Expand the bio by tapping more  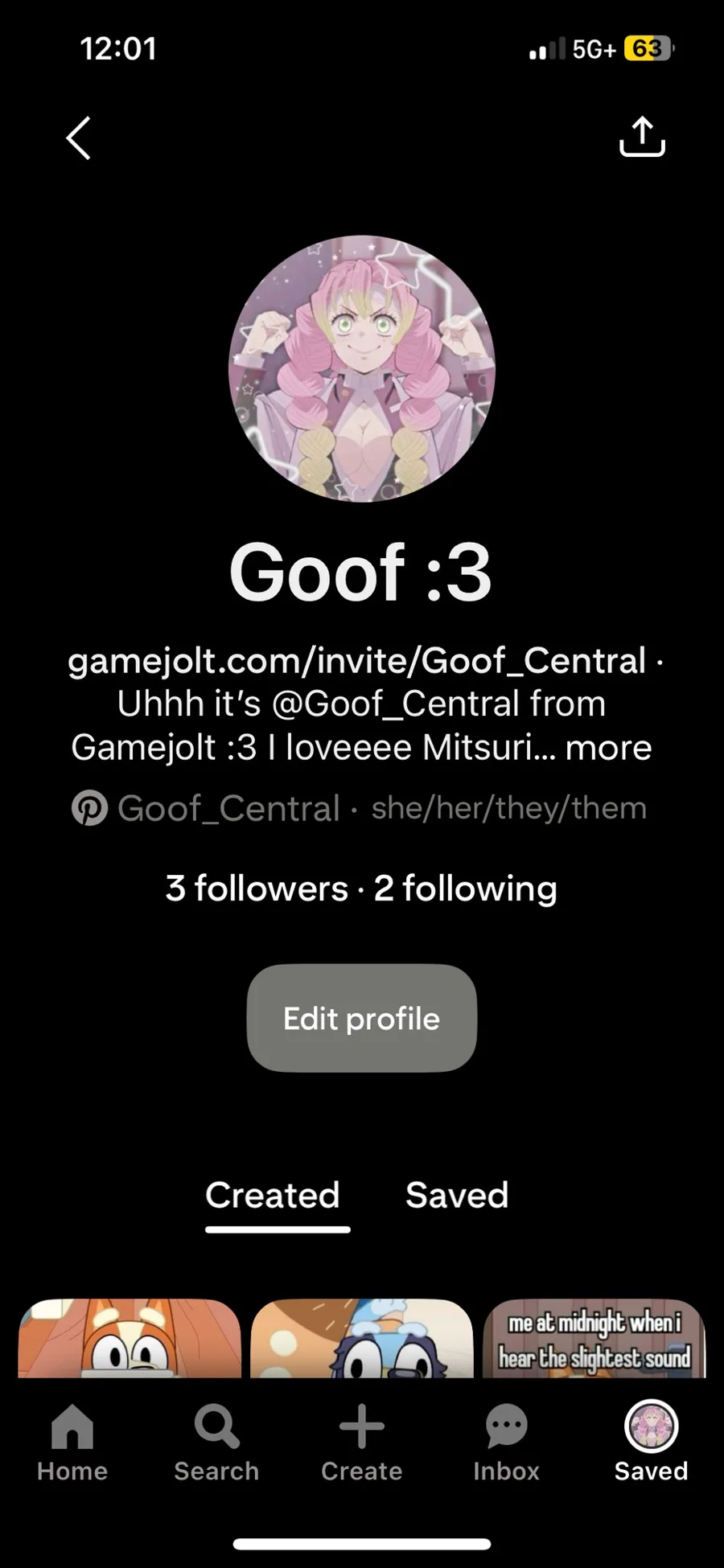coord(608,748)
